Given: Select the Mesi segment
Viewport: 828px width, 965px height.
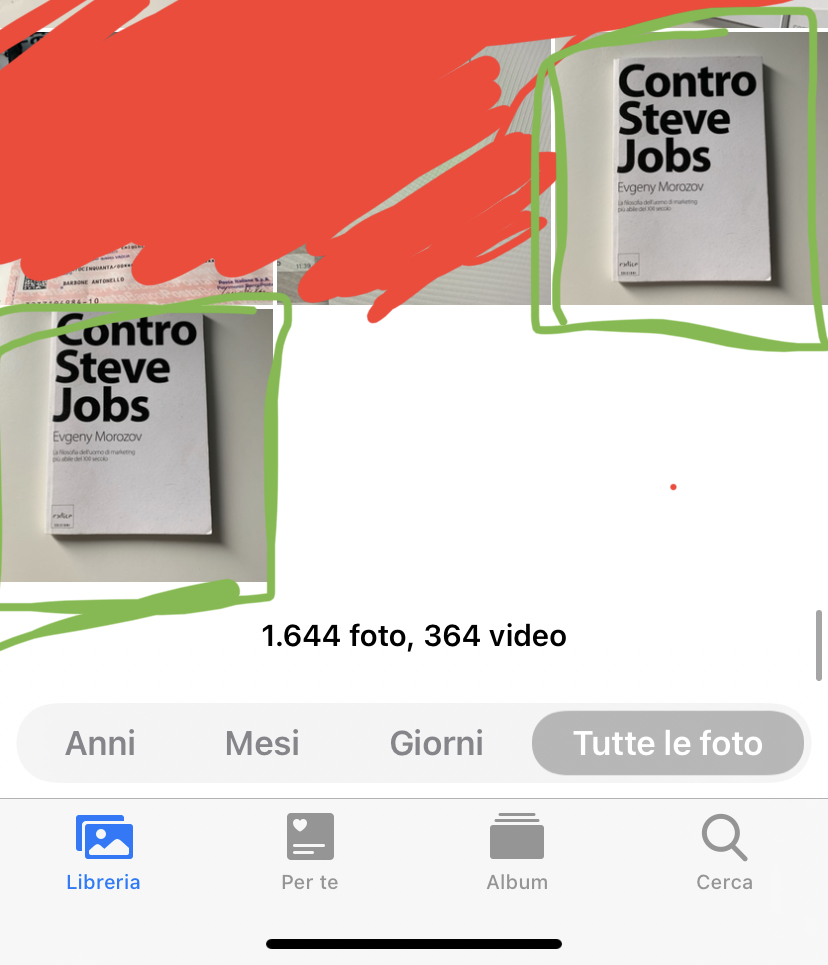Looking at the screenshot, I should tap(262, 744).
